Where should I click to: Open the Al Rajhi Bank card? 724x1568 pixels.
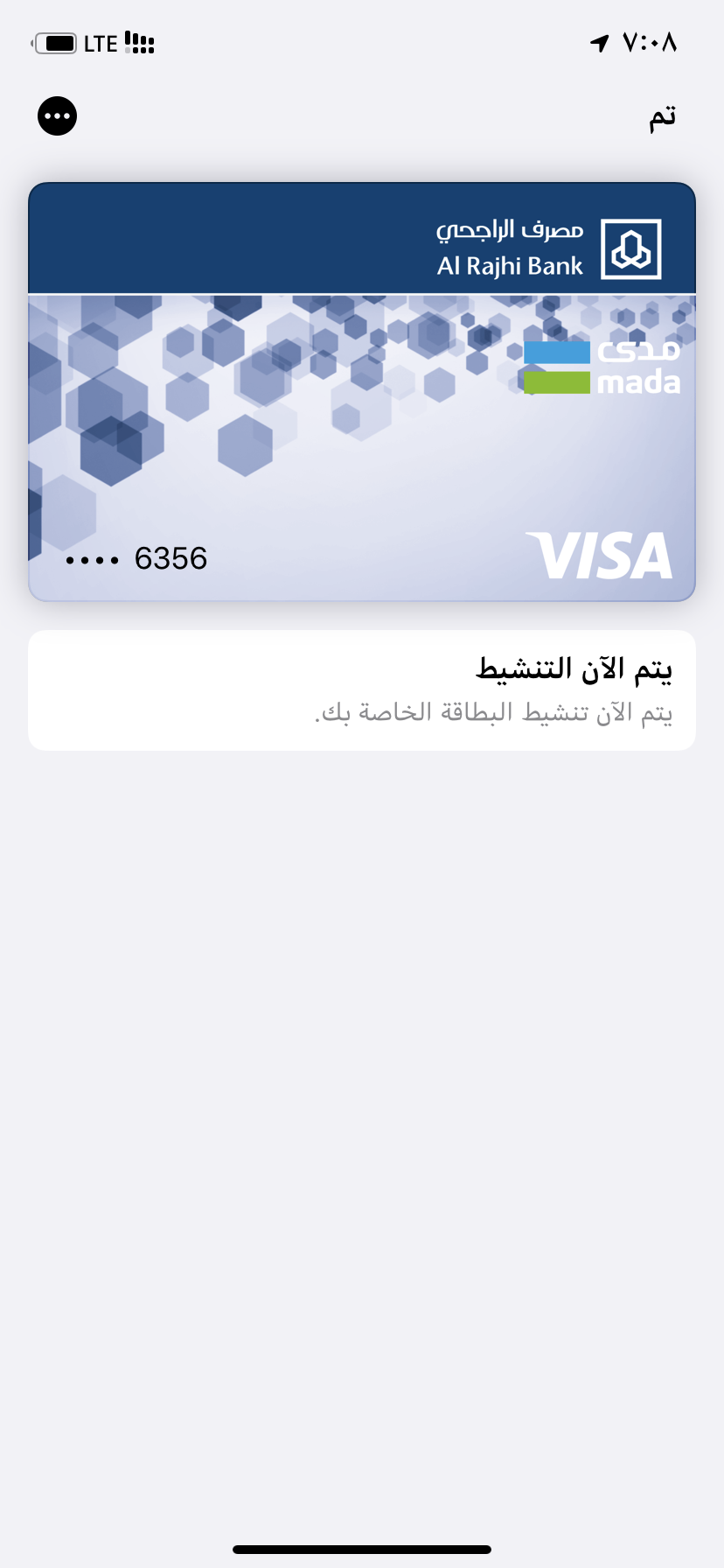tap(362, 392)
